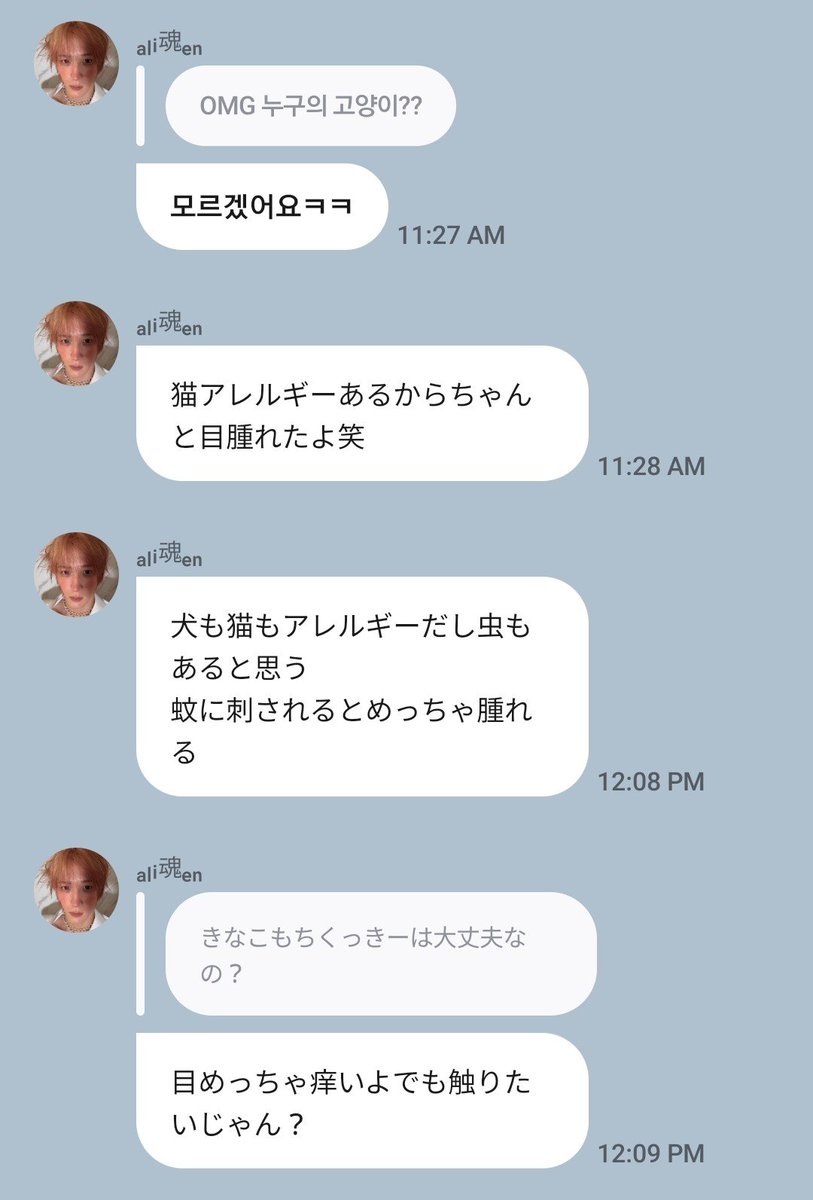Open the quoted message "OMG 누구의 고양이??"

coord(310,106)
